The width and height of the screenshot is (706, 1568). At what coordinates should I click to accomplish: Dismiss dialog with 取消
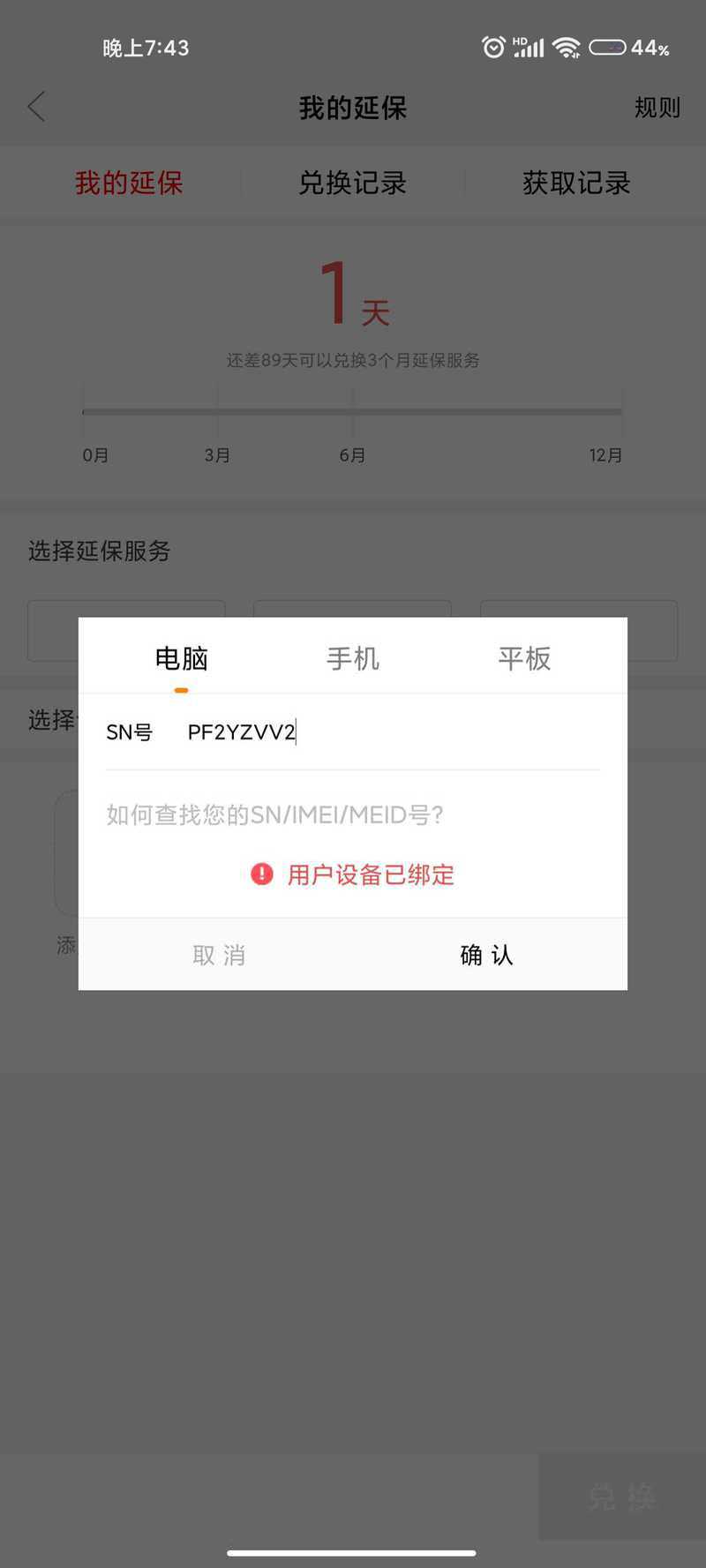point(217,955)
